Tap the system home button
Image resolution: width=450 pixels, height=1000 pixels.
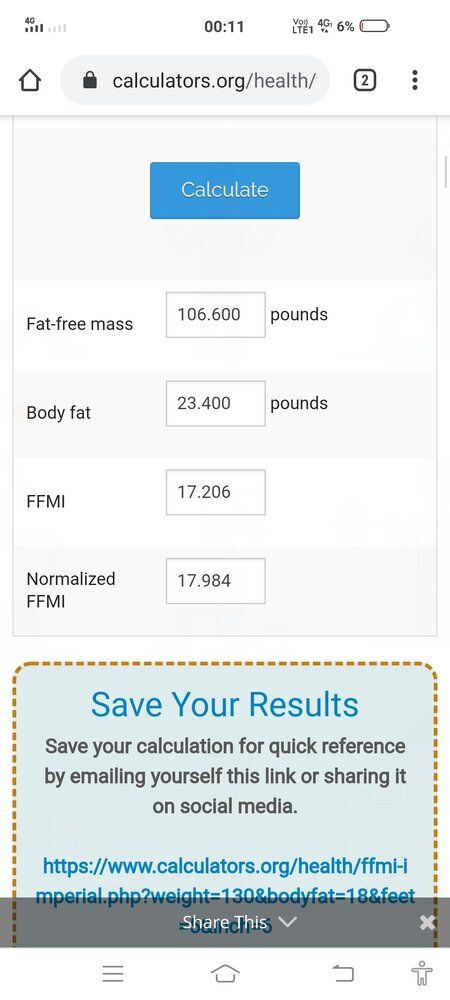point(225,973)
